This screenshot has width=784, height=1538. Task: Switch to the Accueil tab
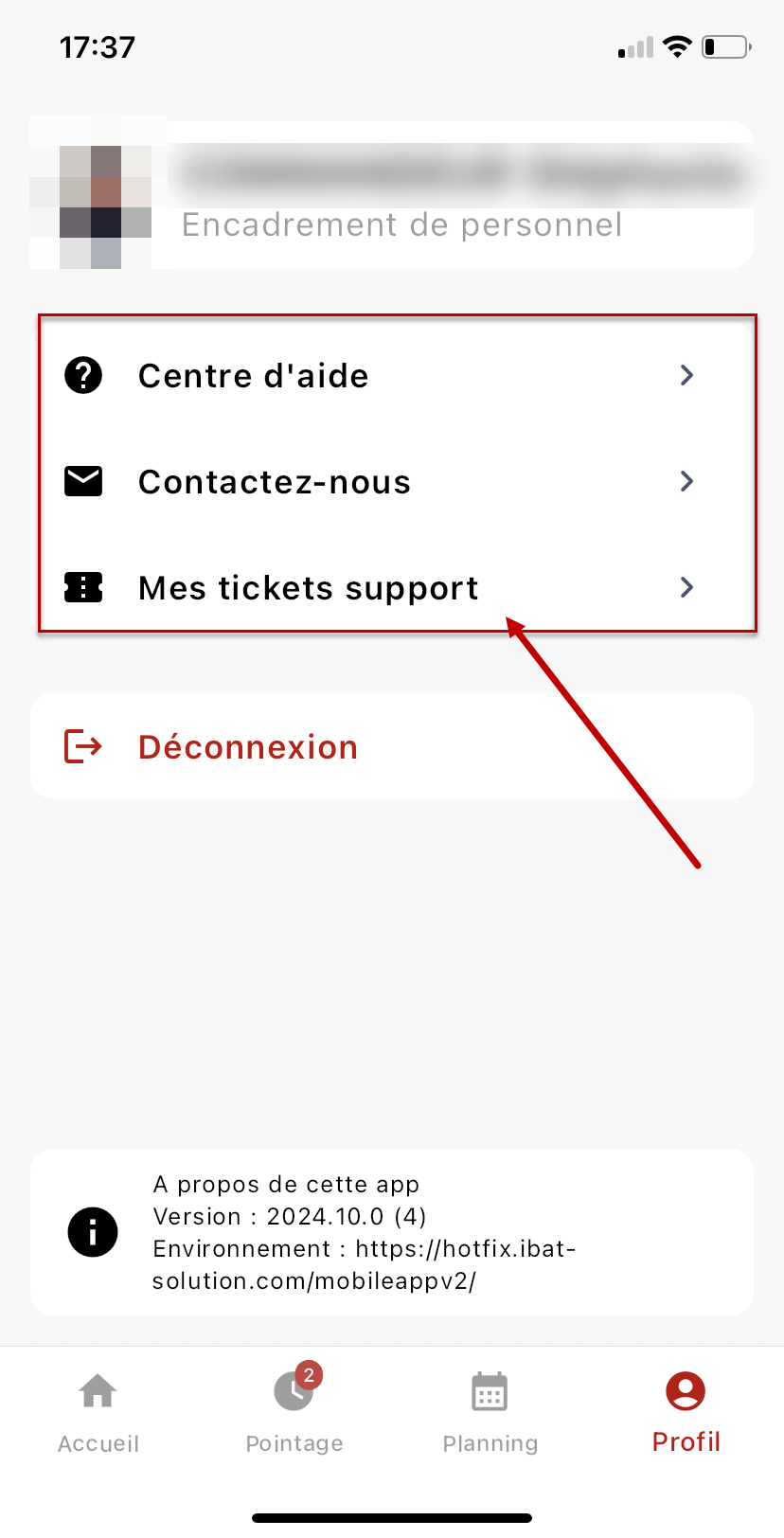click(98, 1413)
